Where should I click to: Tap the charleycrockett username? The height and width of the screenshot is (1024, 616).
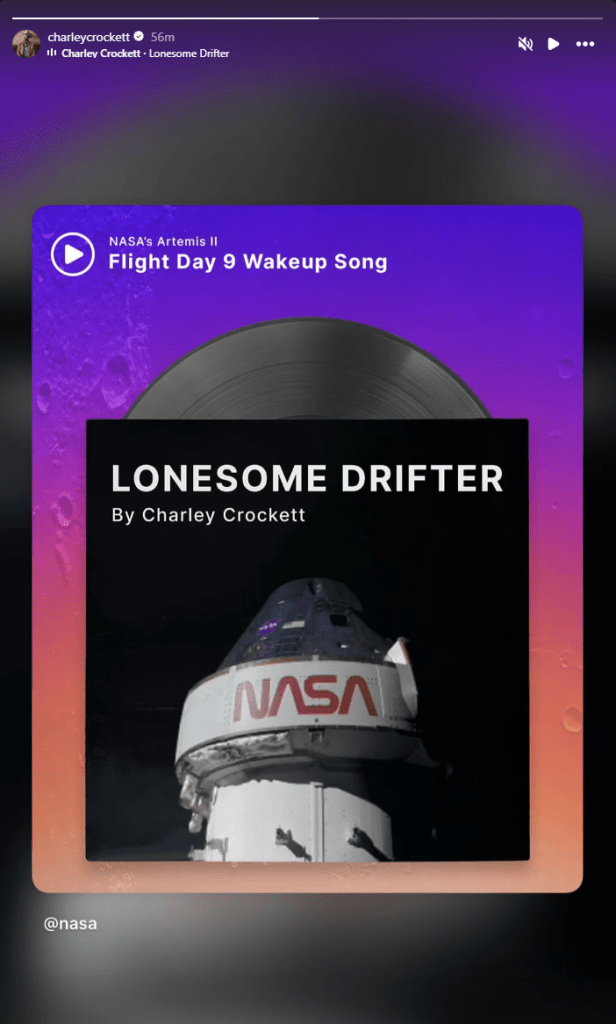(x=90, y=37)
